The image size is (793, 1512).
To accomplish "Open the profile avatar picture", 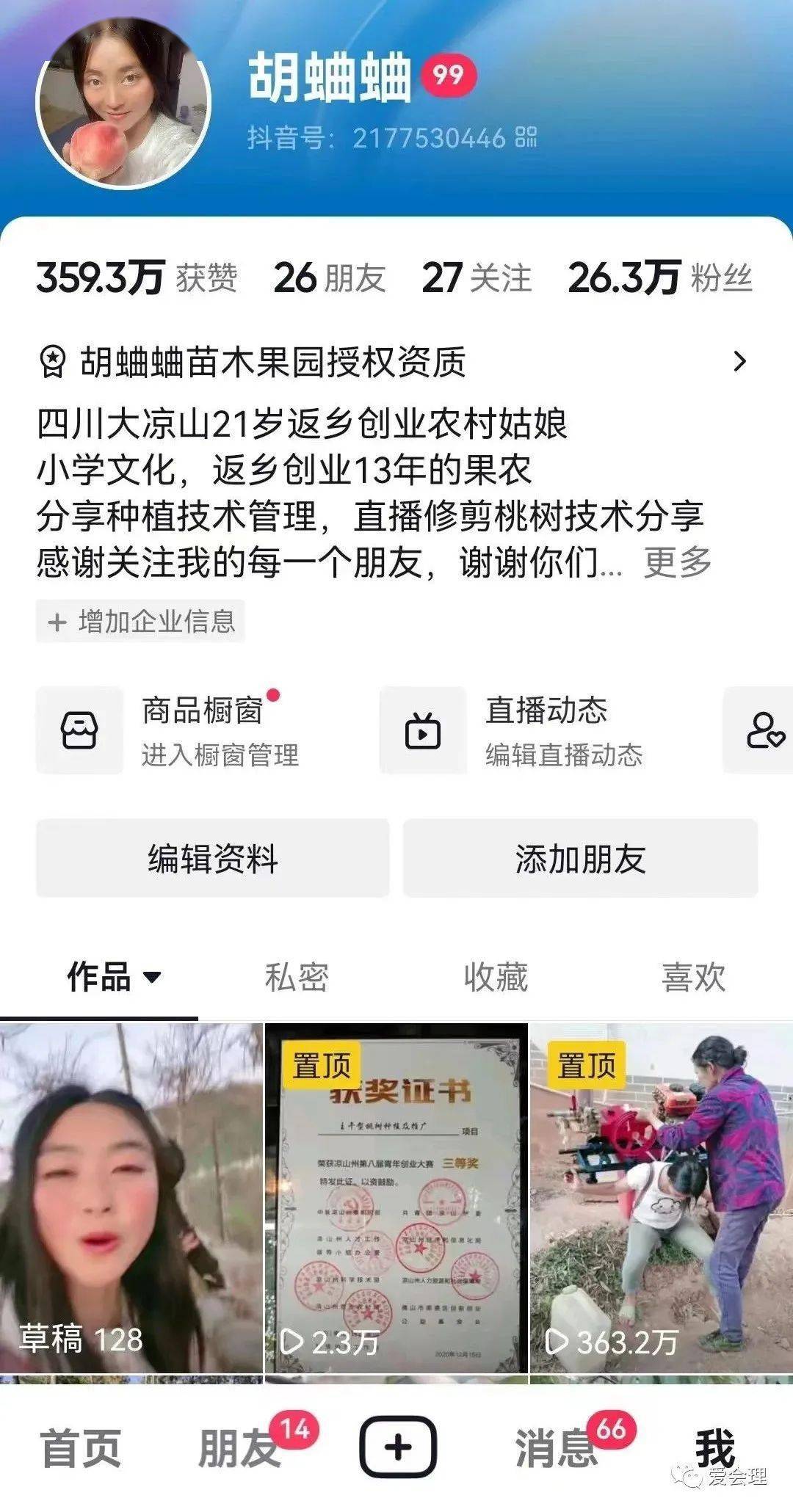I will pos(123,101).
